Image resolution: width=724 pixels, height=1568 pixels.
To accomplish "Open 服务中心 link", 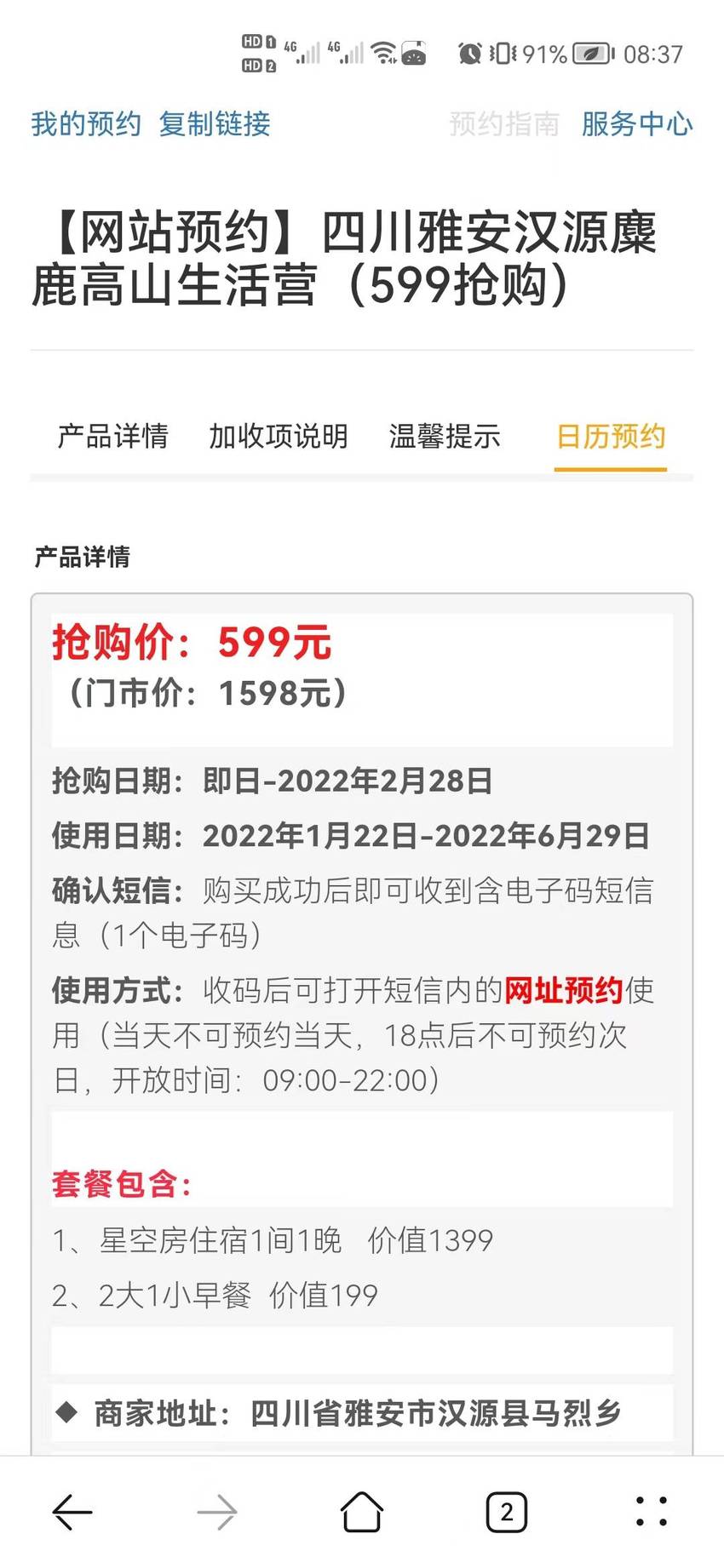I will pyautogui.click(x=637, y=124).
